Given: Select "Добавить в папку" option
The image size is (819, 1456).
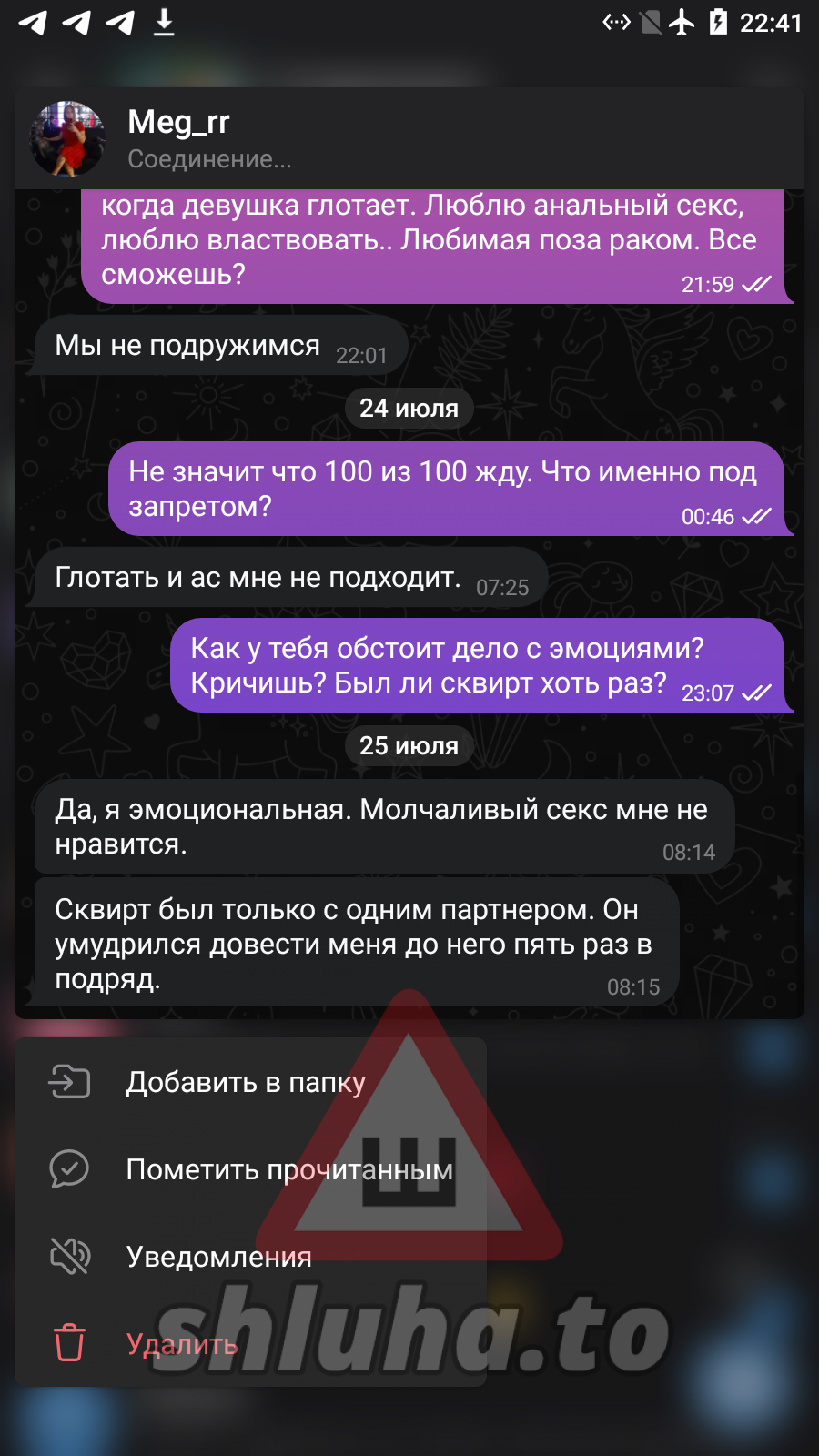Looking at the screenshot, I should click(246, 1082).
